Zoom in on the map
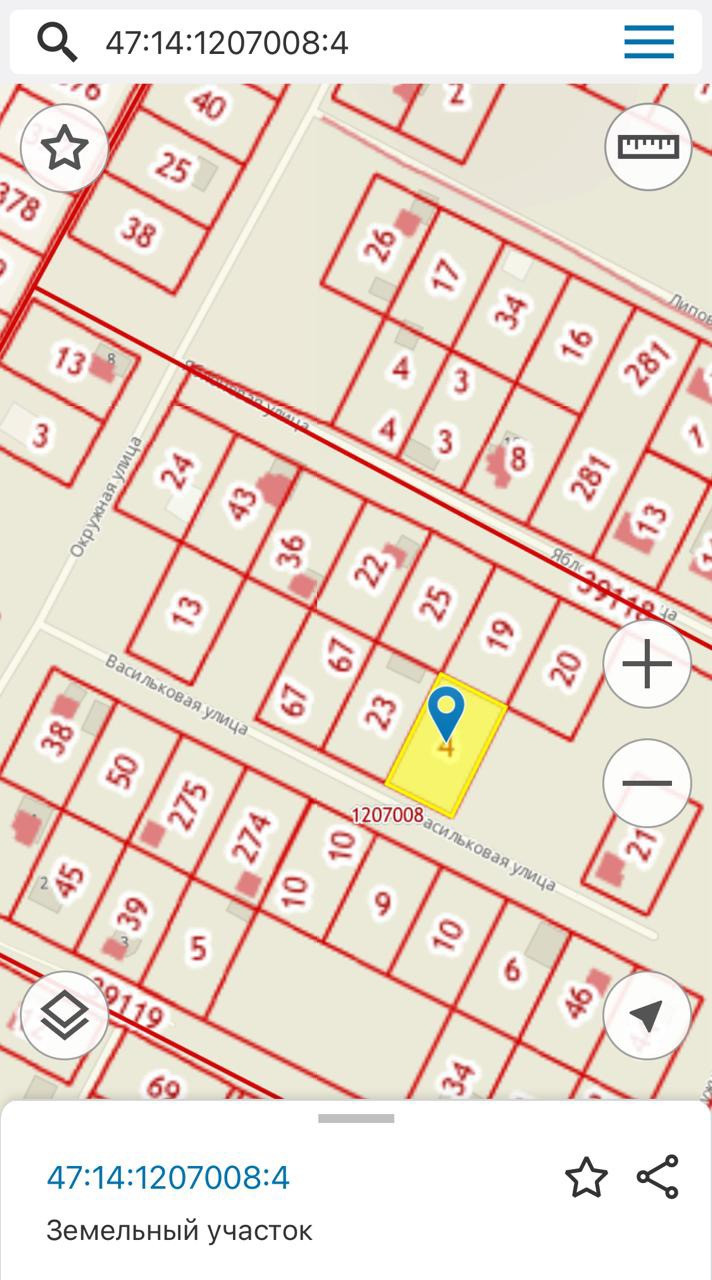The width and height of the screenshot is (712, 1280). [647, 664]
